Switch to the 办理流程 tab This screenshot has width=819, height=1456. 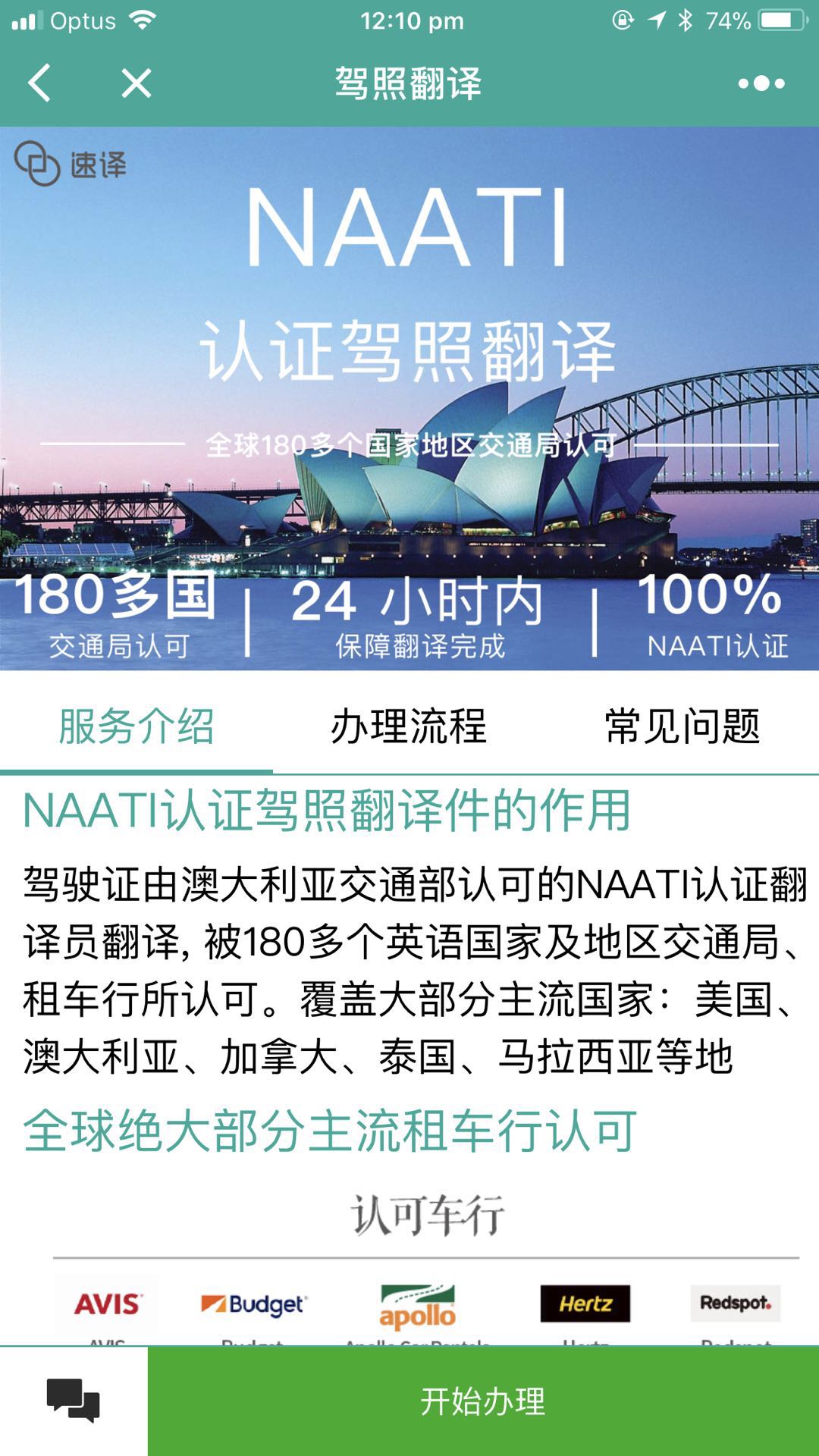(409, 726)
